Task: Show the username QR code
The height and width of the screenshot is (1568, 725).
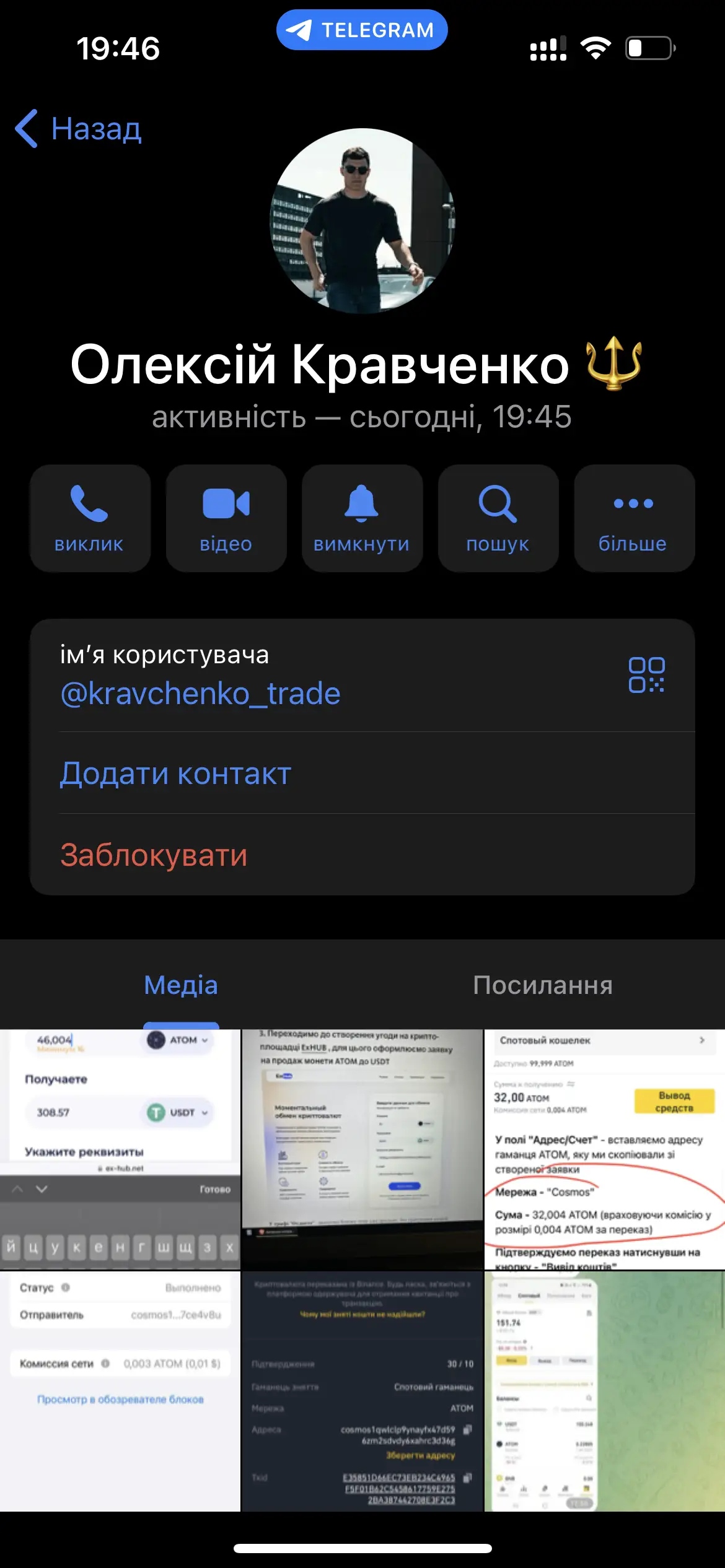Action: coord(646,675)
